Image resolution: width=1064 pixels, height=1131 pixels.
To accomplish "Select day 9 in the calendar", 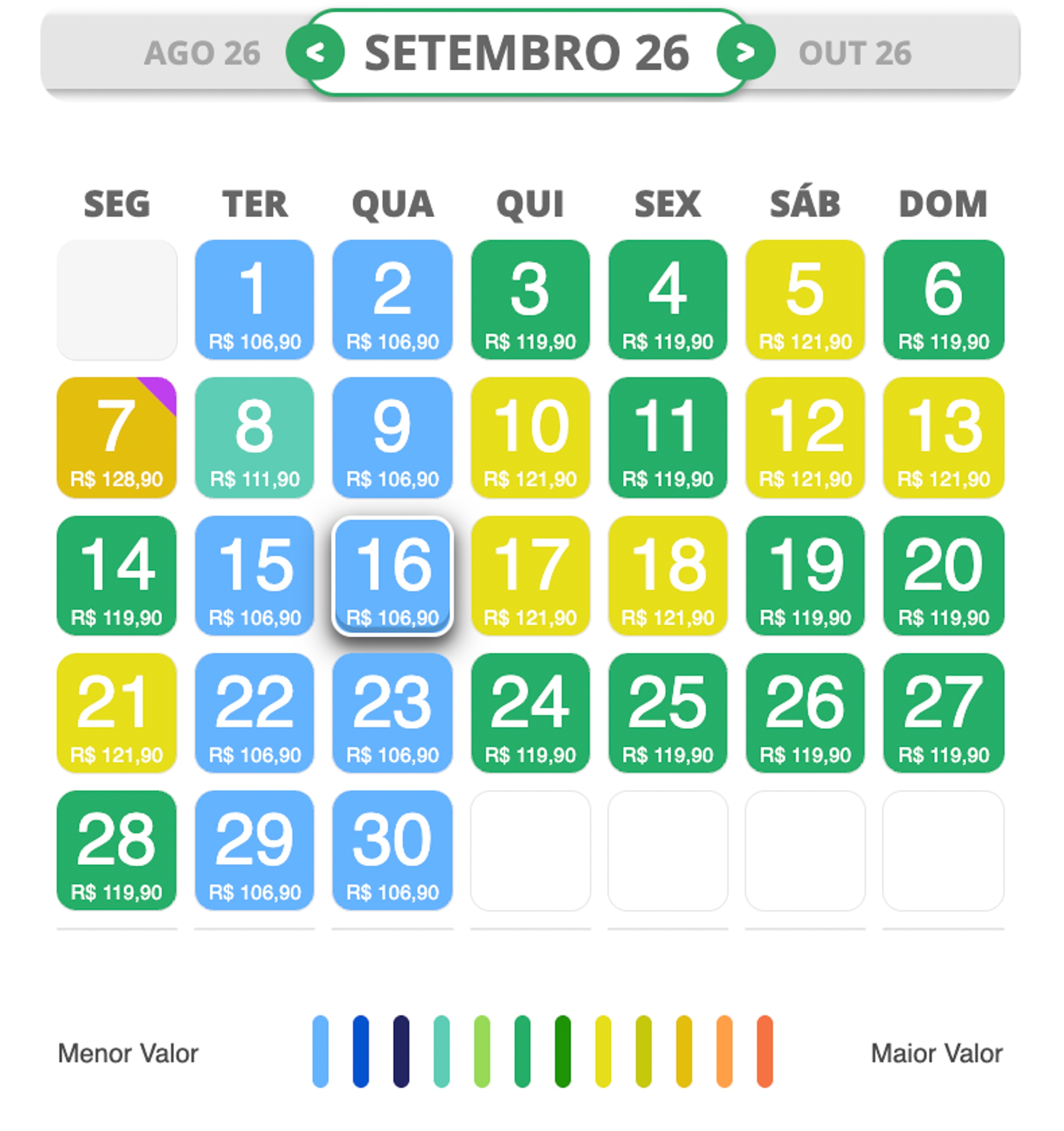I will pos(393,437).
